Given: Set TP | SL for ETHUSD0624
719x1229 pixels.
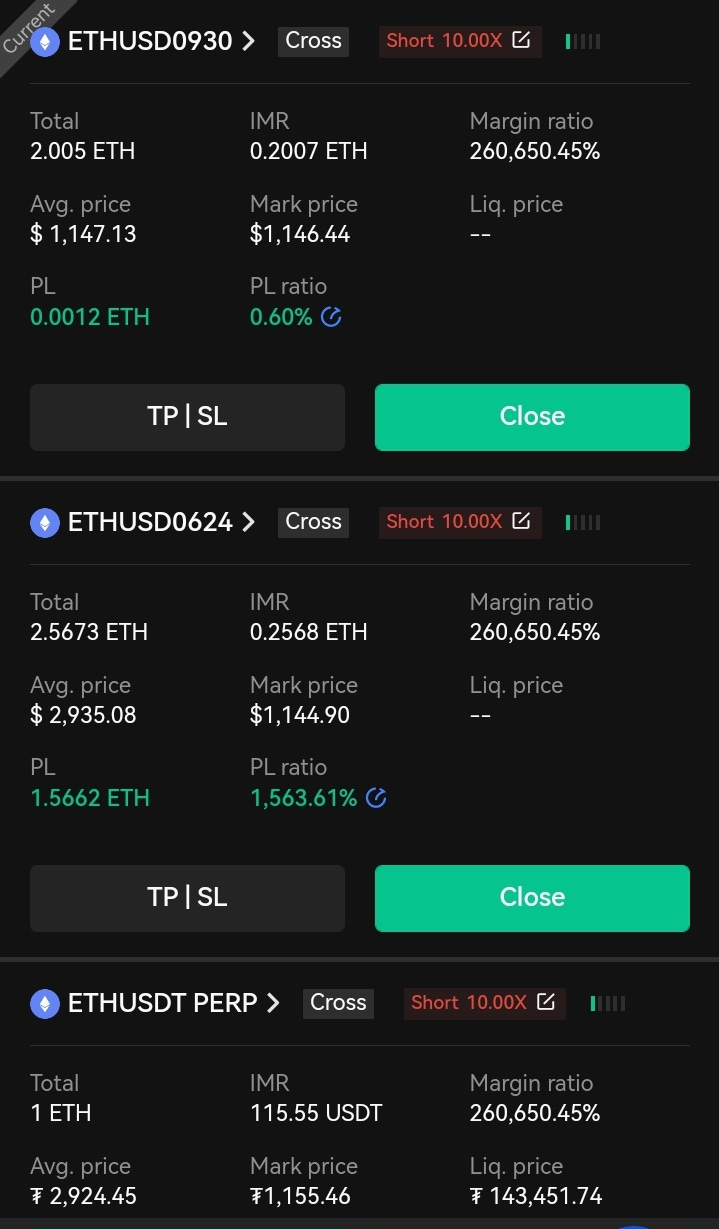Looking at the screenshot, I should coord(187,898).
